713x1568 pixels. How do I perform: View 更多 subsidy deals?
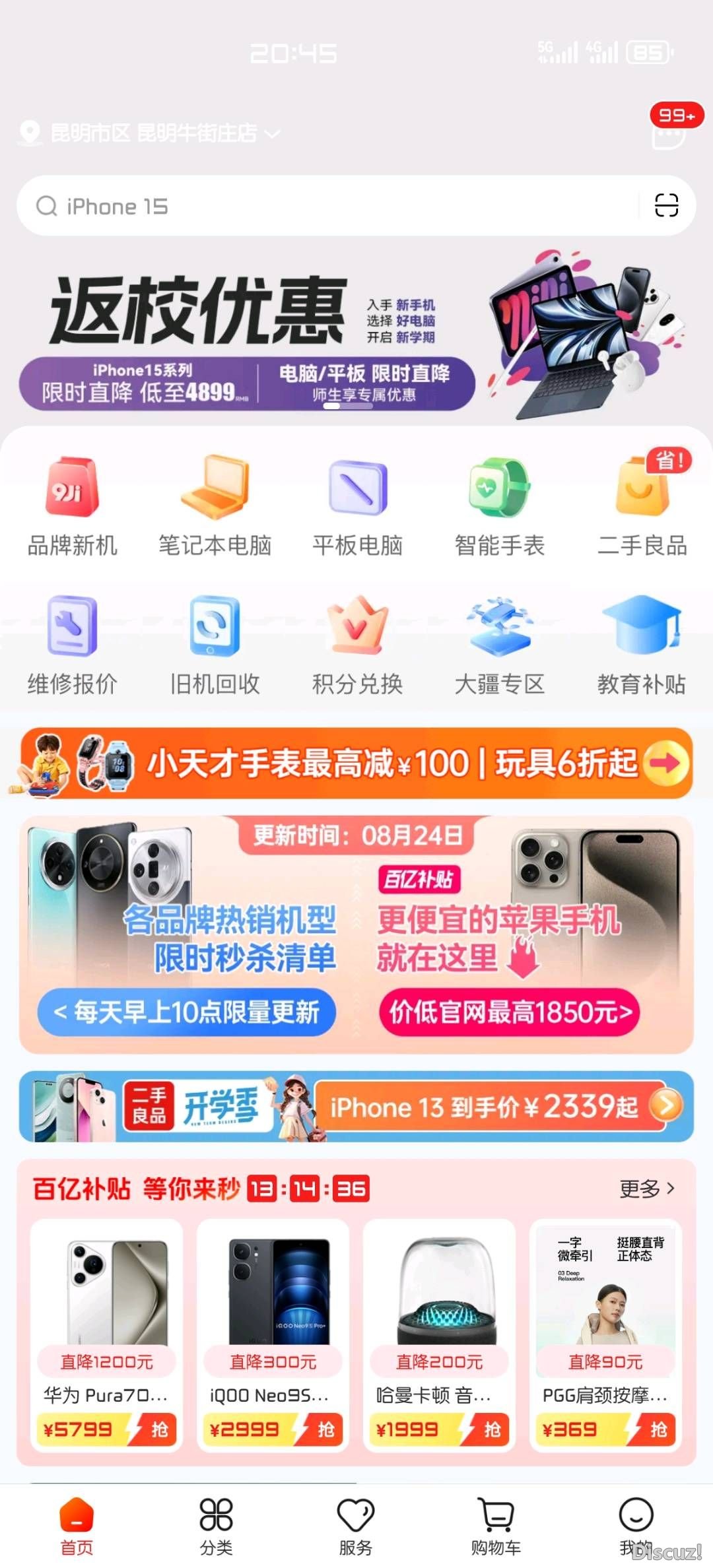coord(646,1189)
